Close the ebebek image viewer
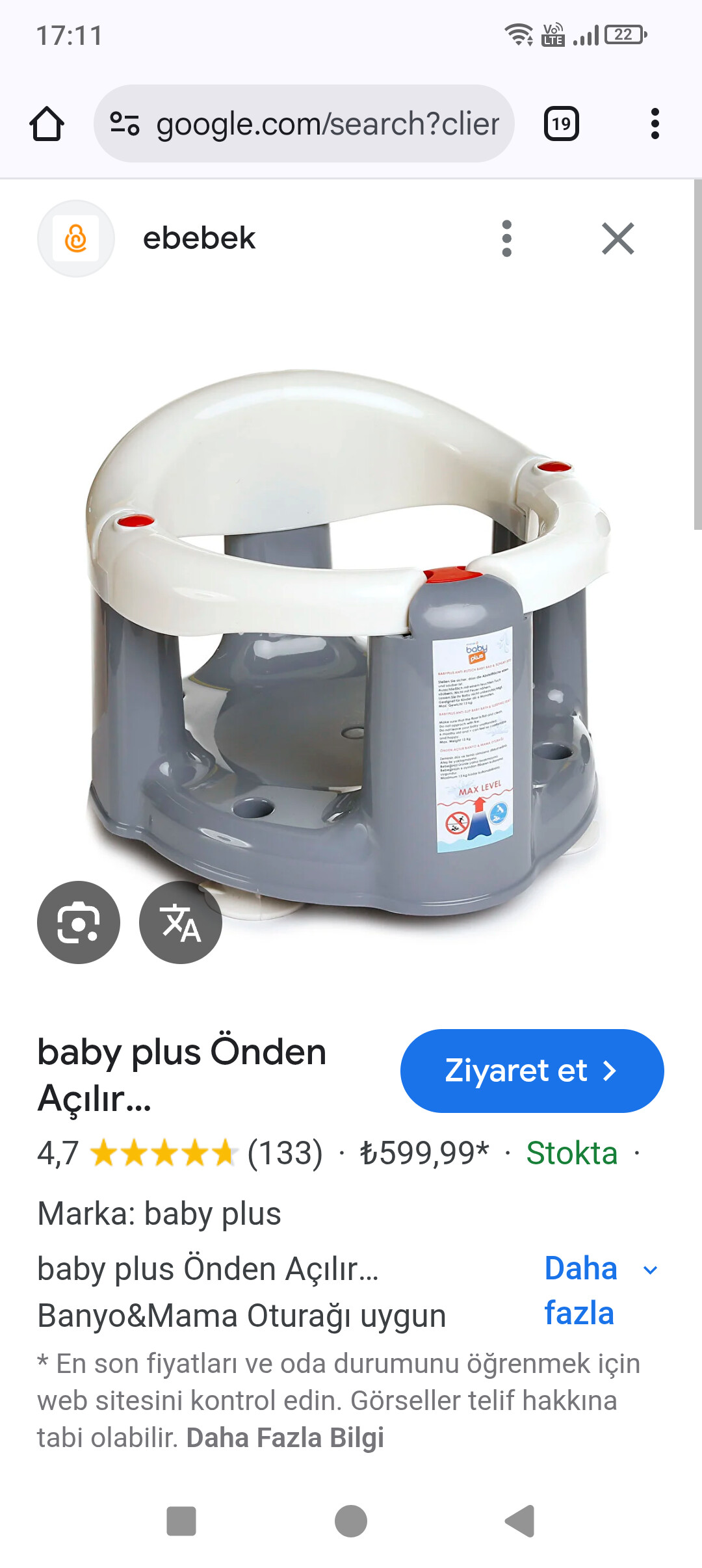Screen dimensions: 702x1568 (x=617, y=239)
